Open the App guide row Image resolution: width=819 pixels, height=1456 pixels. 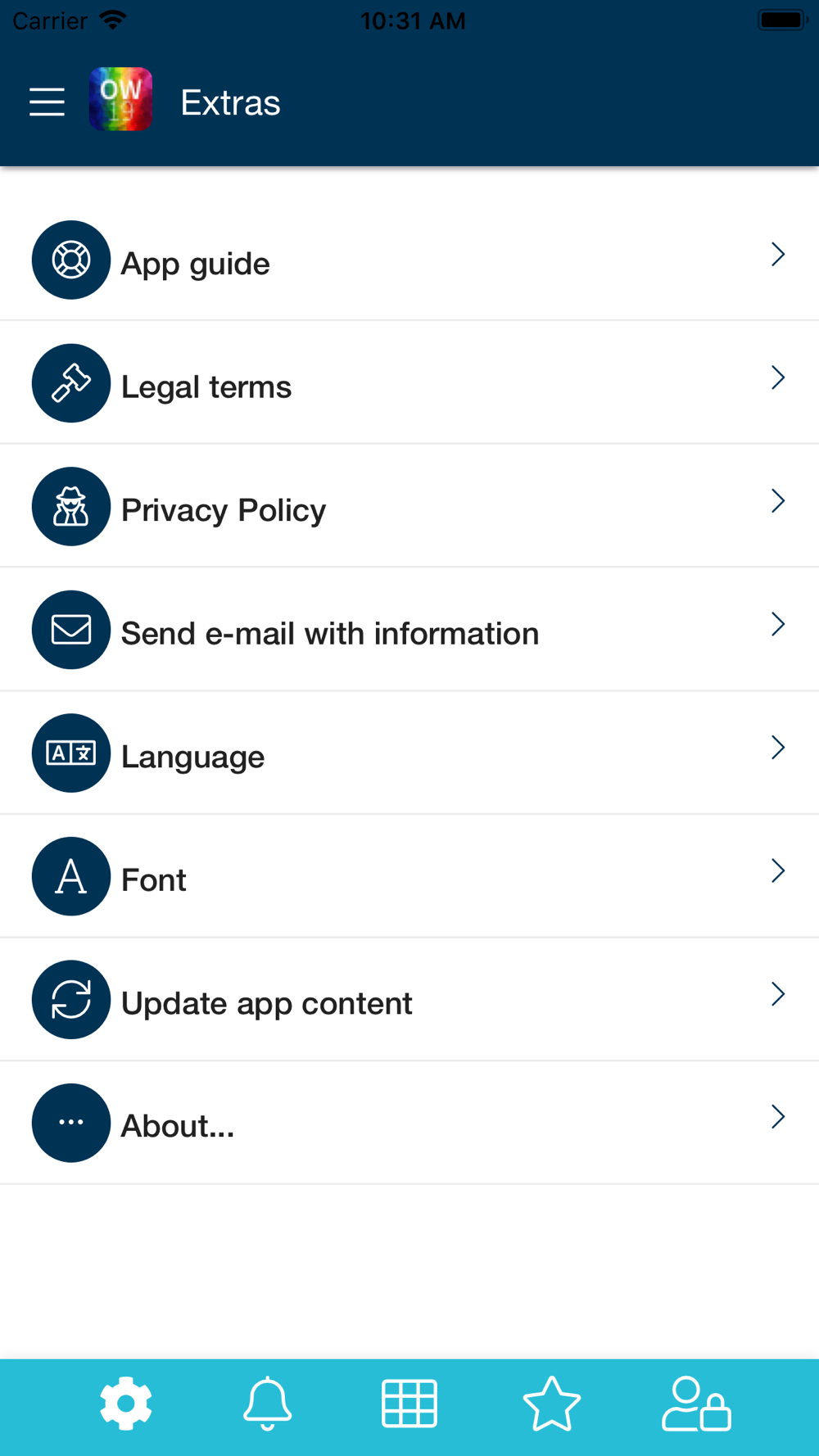[x=409, y=260]
